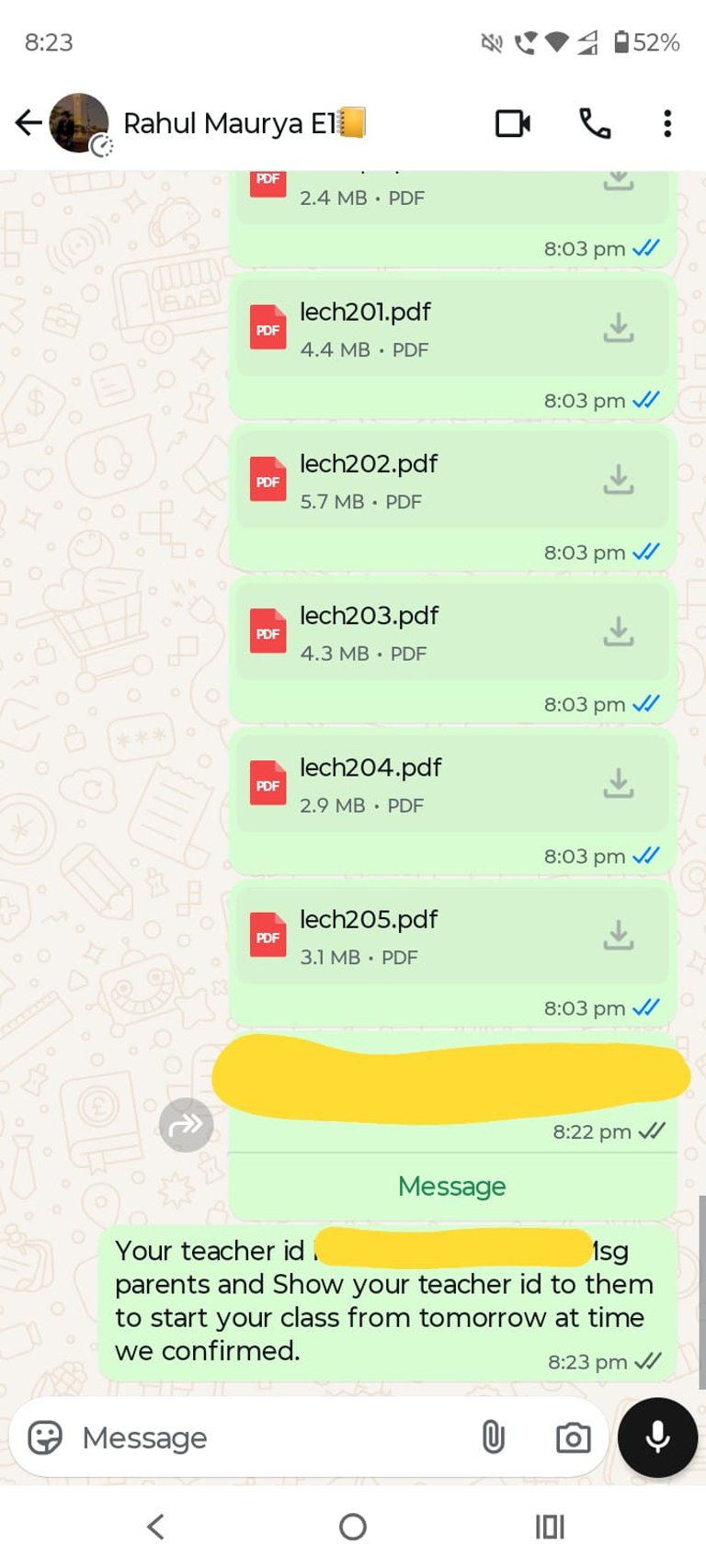
Task: Start a video call with Rahul Maurya
Action: (513, 123)
